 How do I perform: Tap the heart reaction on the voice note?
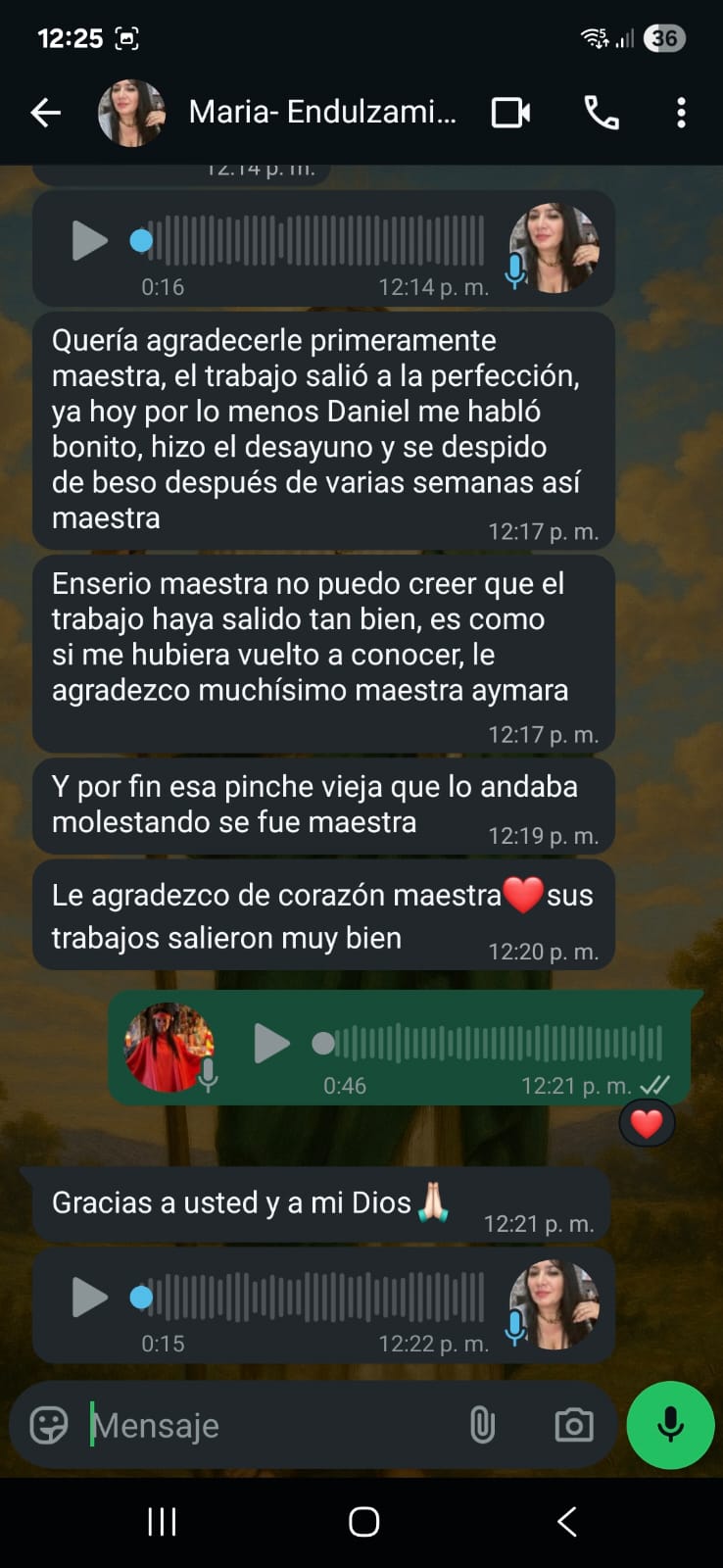[646, 1122]
